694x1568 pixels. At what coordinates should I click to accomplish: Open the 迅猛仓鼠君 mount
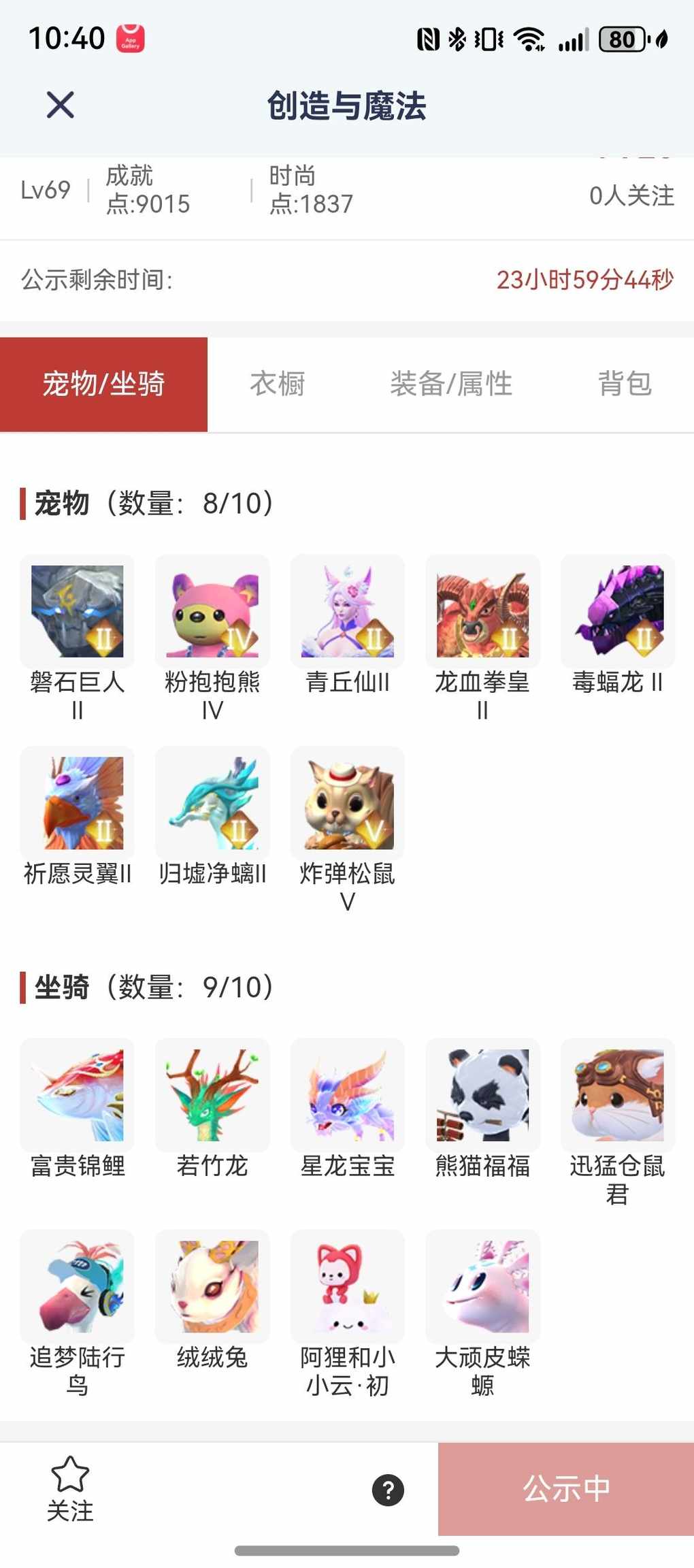click(617, 1095)
